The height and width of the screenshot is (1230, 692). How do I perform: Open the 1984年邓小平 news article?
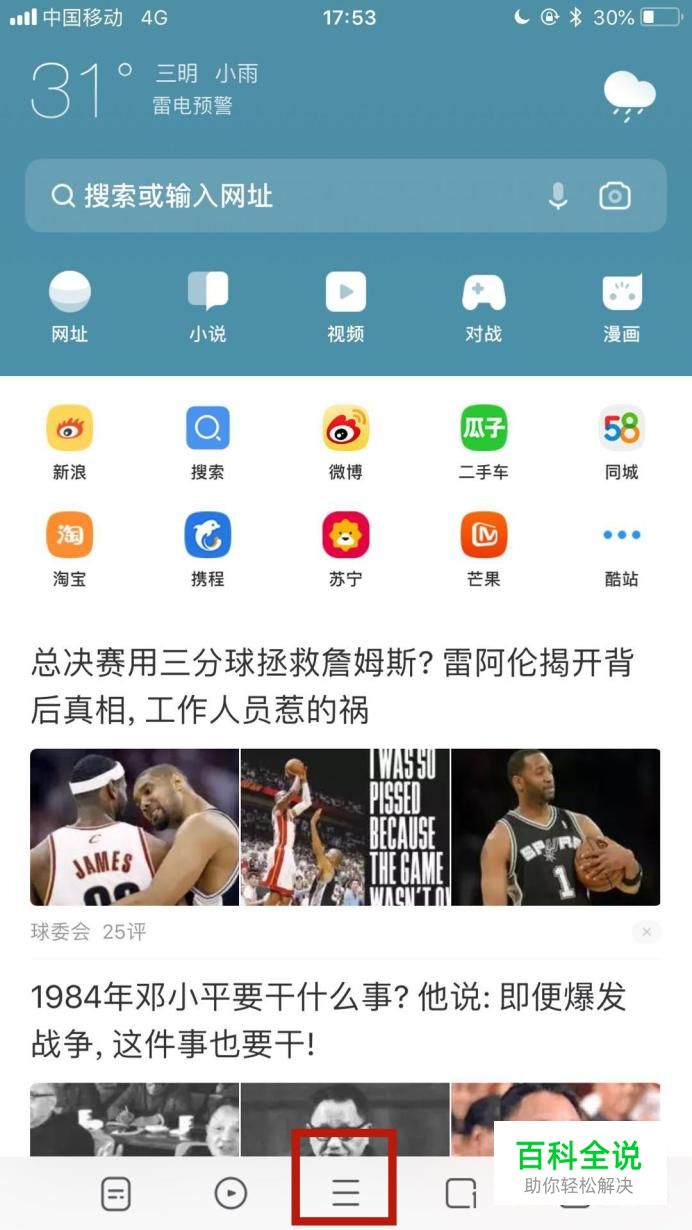point(328,1020)
